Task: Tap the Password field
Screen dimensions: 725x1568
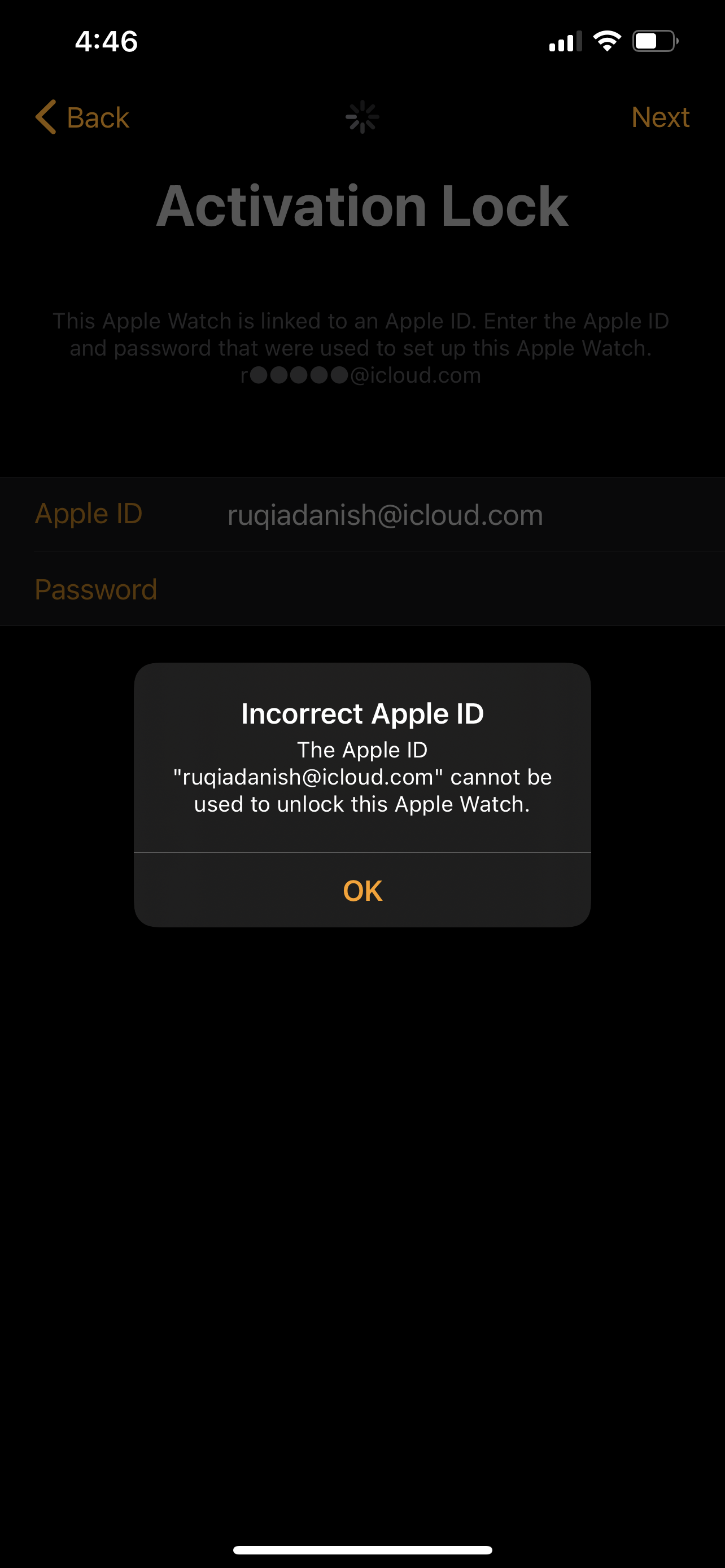Action: pos(362,589)
